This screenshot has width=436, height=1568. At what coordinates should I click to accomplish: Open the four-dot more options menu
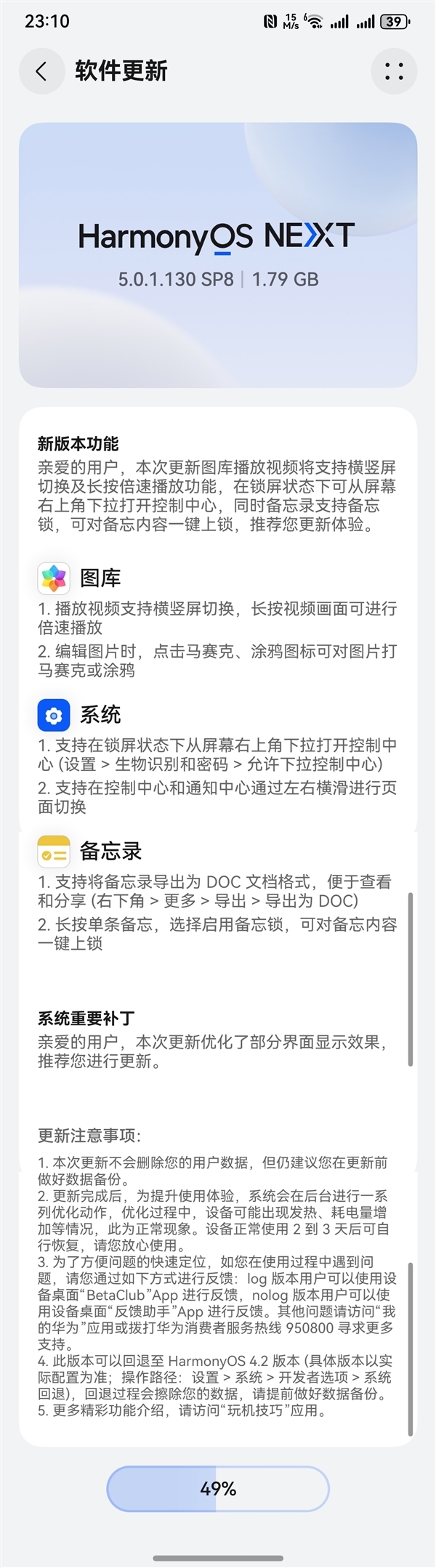[x=394, y=71]
